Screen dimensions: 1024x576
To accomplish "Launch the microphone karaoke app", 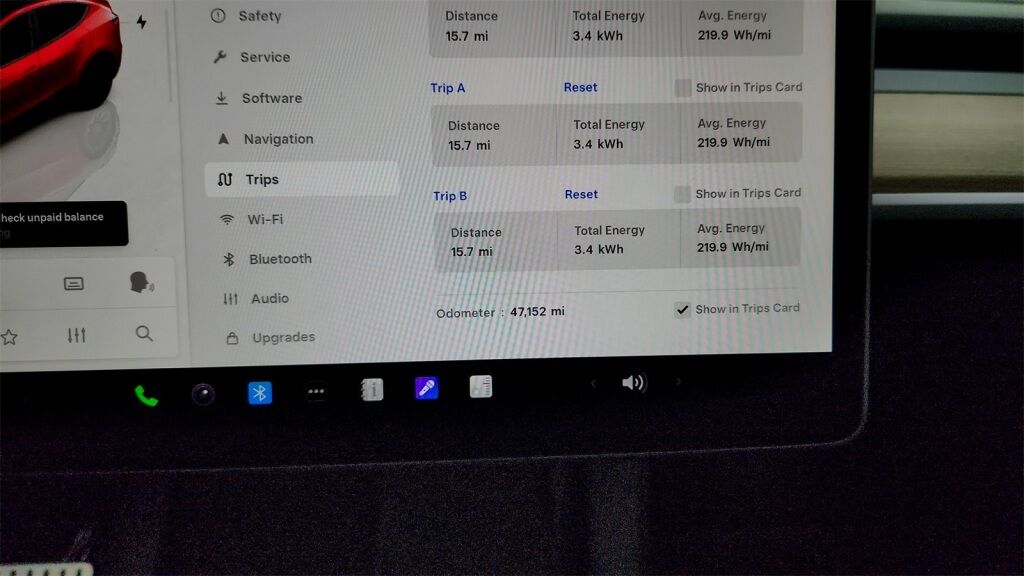I will [427, 388].
